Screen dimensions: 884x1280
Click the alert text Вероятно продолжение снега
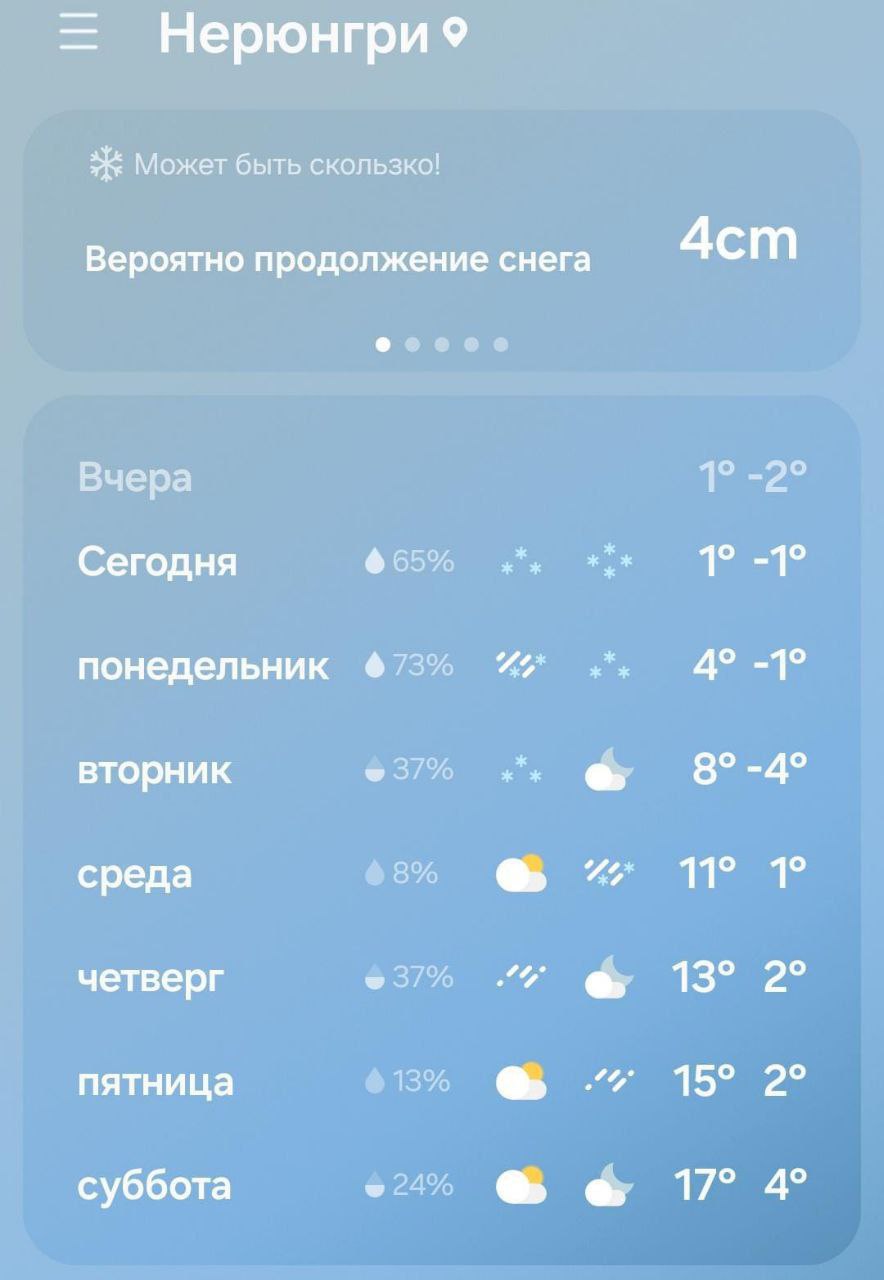coord(340,258)
